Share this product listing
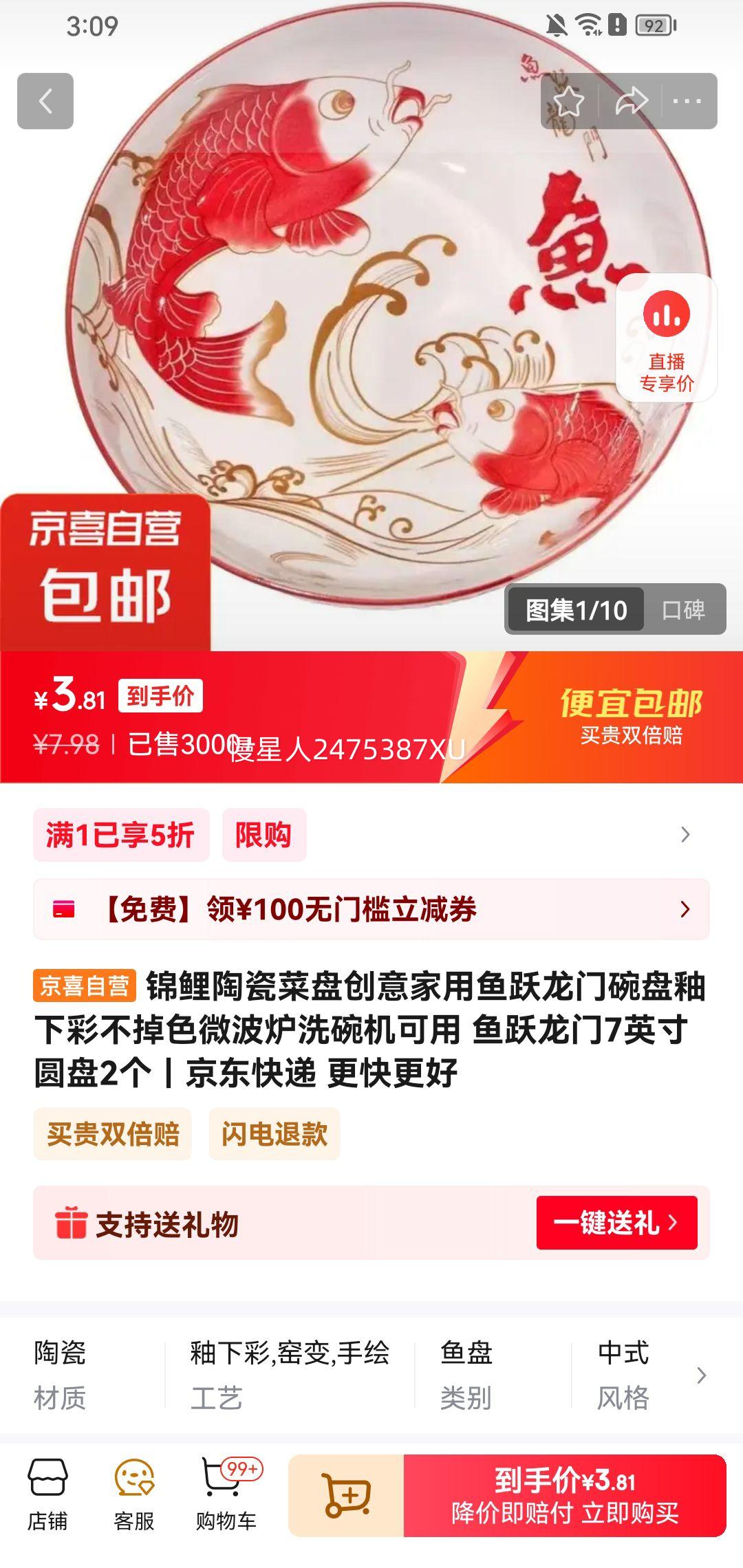The width and height of the screenshot is (743, 1568). click(x=631, y=102)
